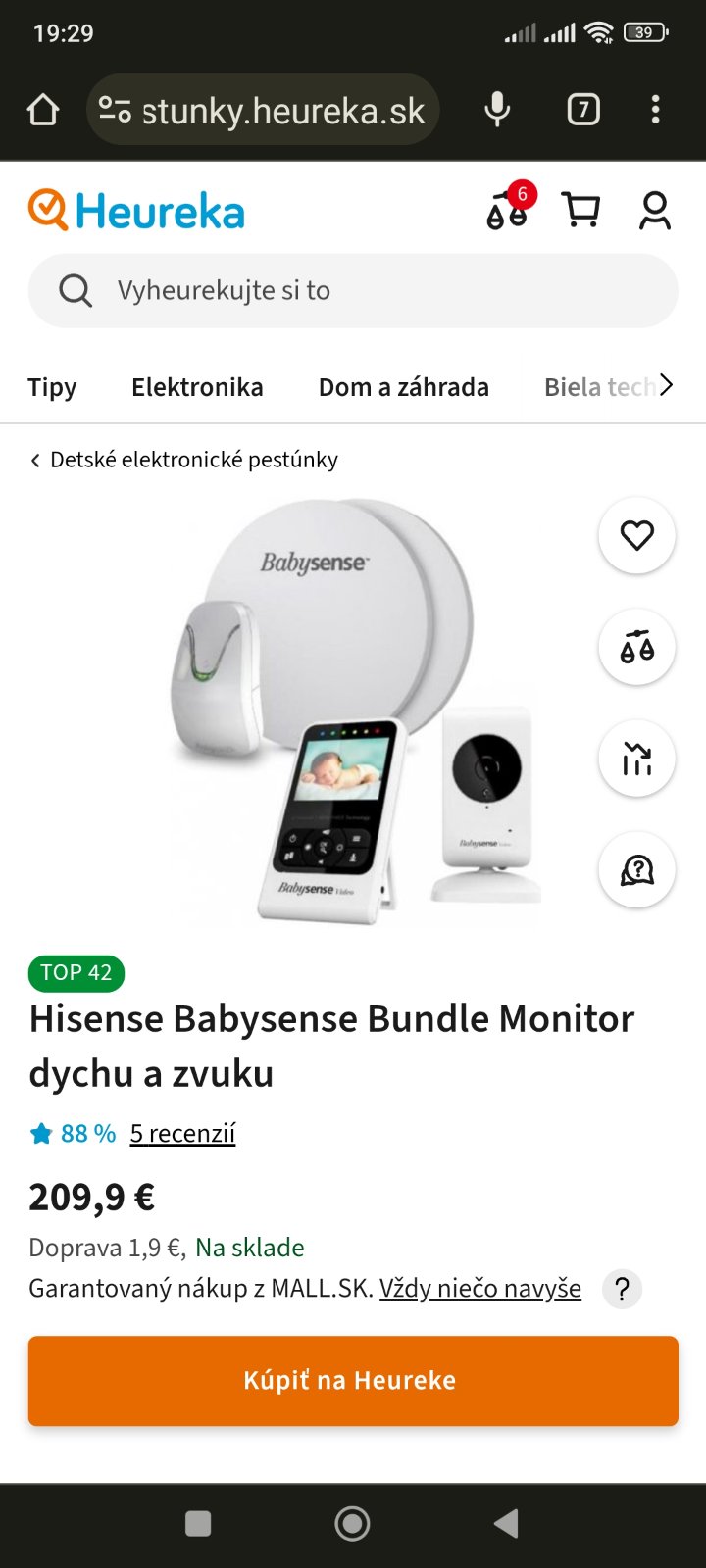The image size is (706, 1568).
Task: Tap the address bar showing stunky.heureka.sk
Action: click(263, 110)
